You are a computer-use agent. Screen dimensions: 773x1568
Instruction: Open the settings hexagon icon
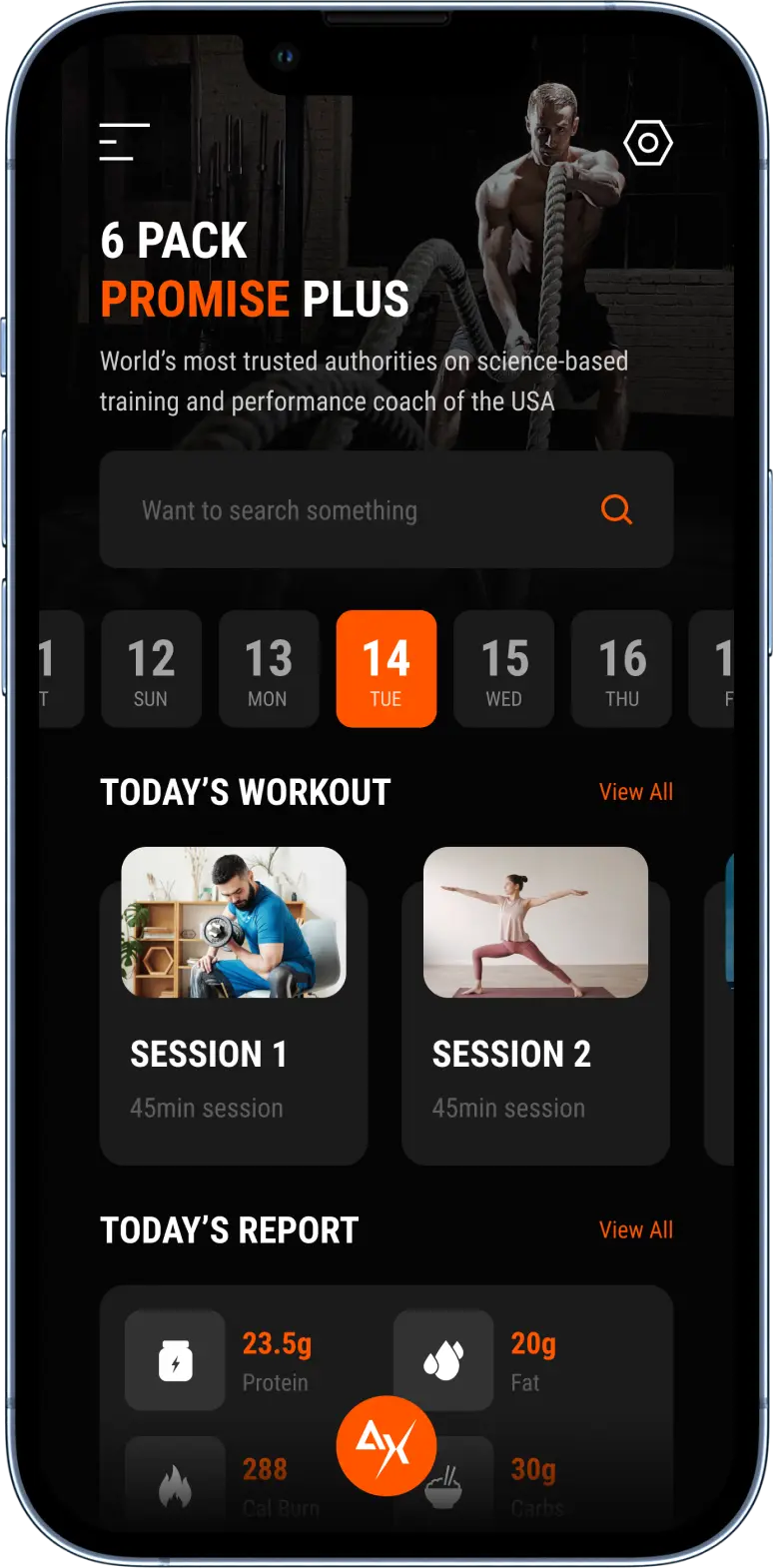point(647,143)
